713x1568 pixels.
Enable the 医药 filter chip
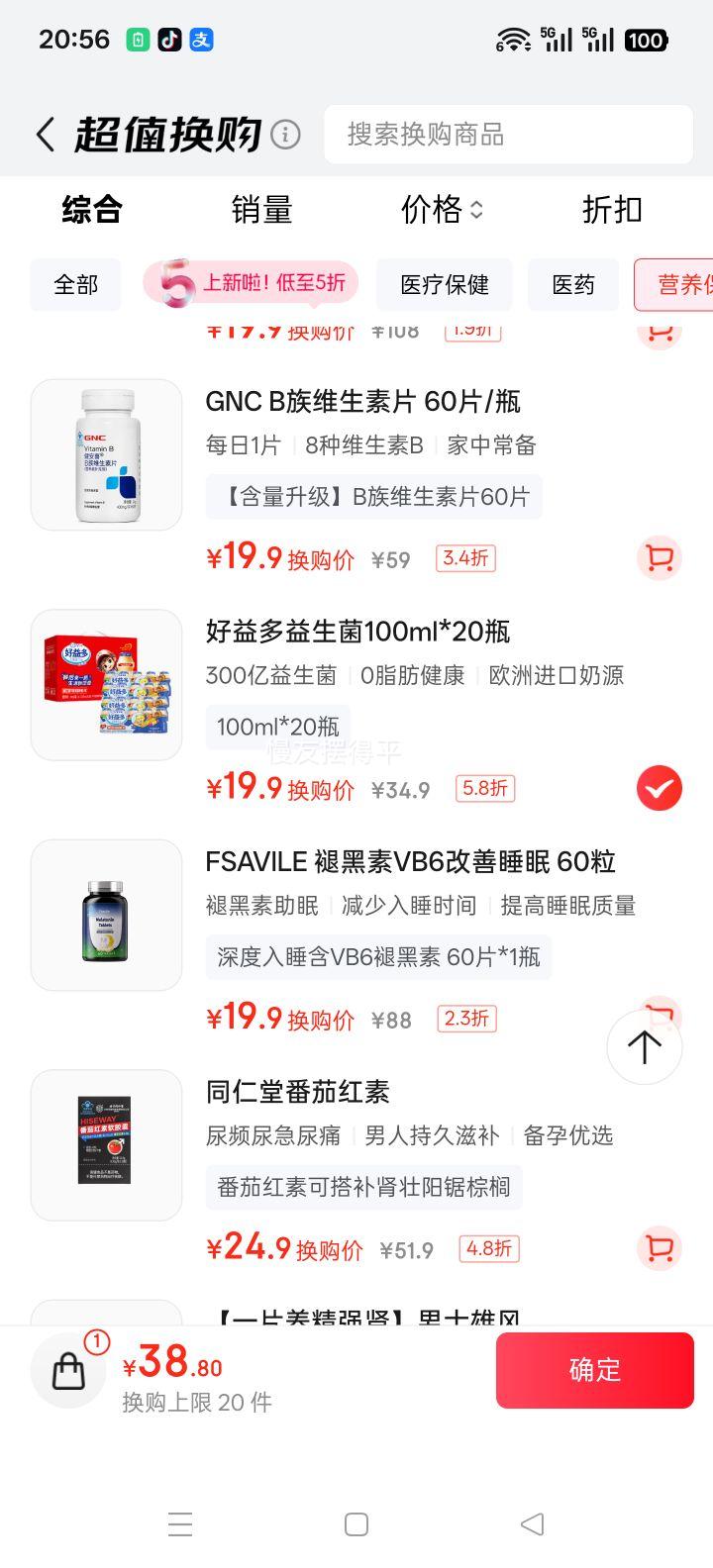pyautogui.click(x=572, y=284)
